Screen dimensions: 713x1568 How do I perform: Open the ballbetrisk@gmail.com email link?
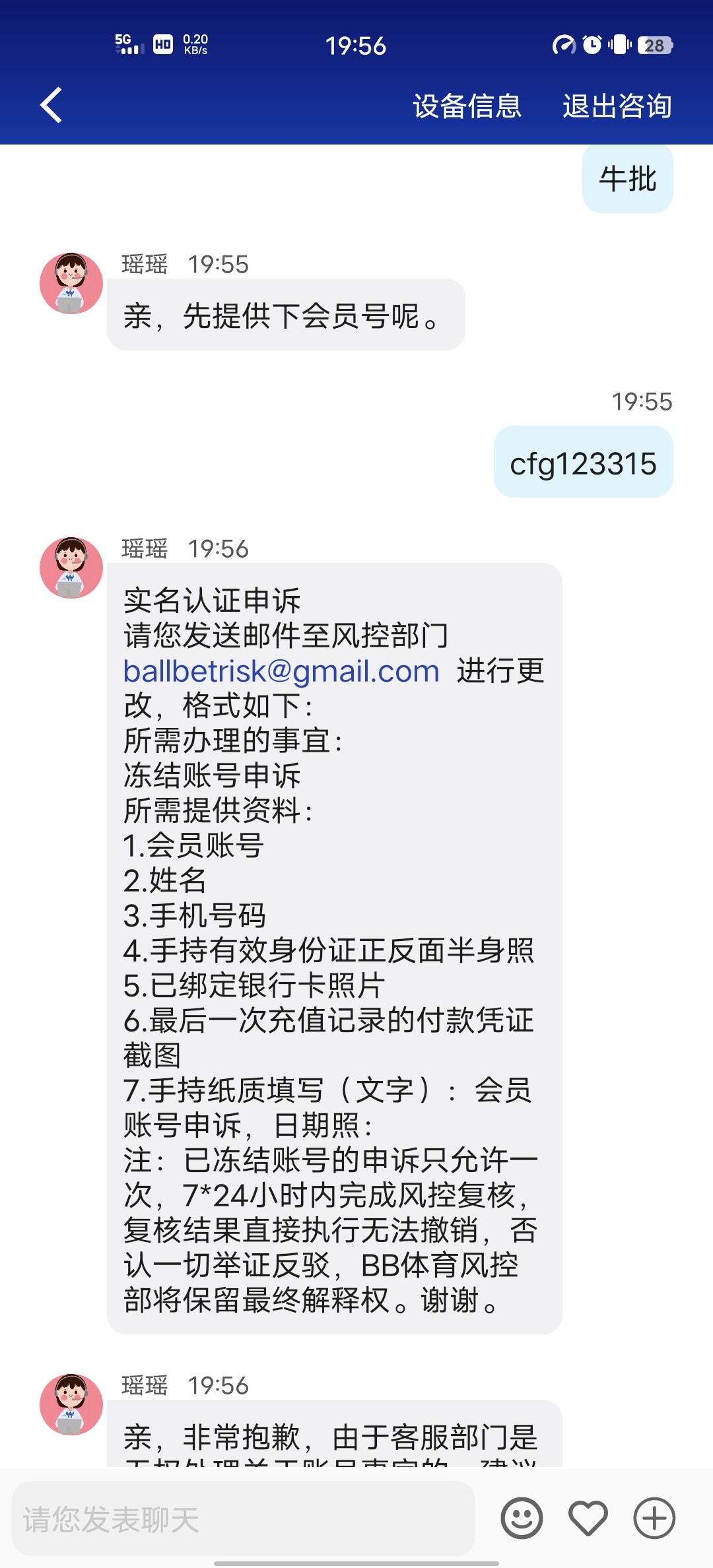tap(281, 671)
